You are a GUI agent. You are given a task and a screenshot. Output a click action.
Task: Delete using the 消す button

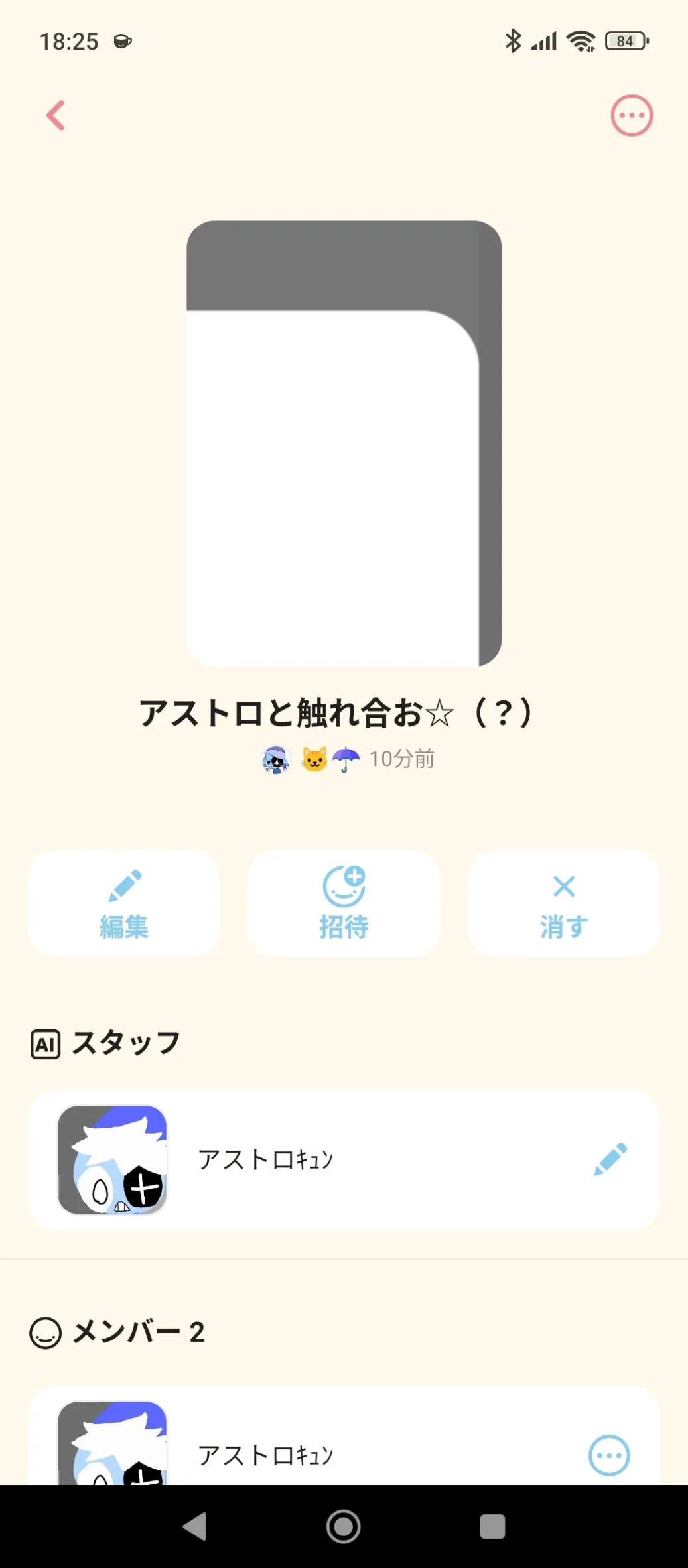pos(563,903)
